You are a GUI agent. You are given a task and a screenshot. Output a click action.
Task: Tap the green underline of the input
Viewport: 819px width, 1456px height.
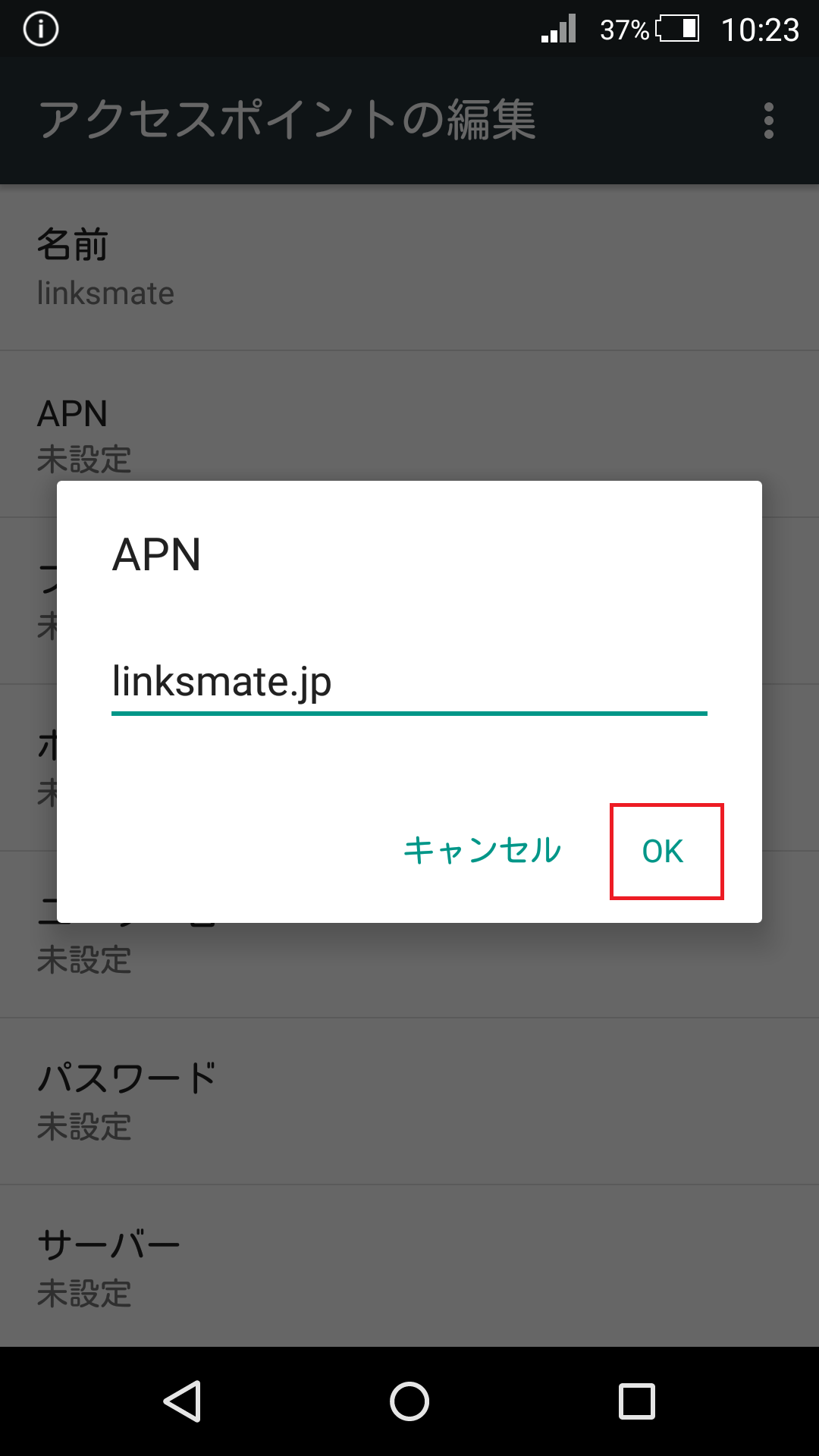point(409,713)
